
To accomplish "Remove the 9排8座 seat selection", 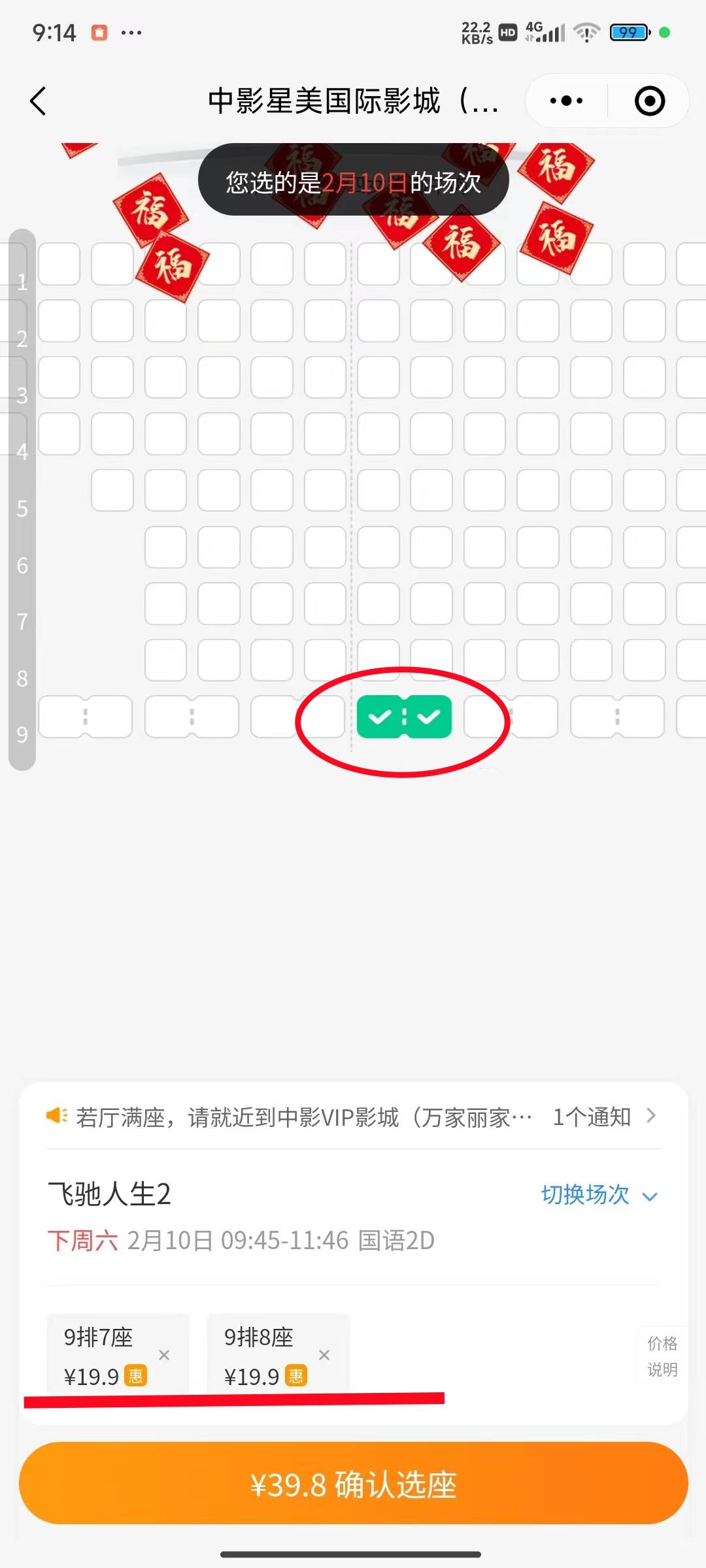I will 324,1355.
